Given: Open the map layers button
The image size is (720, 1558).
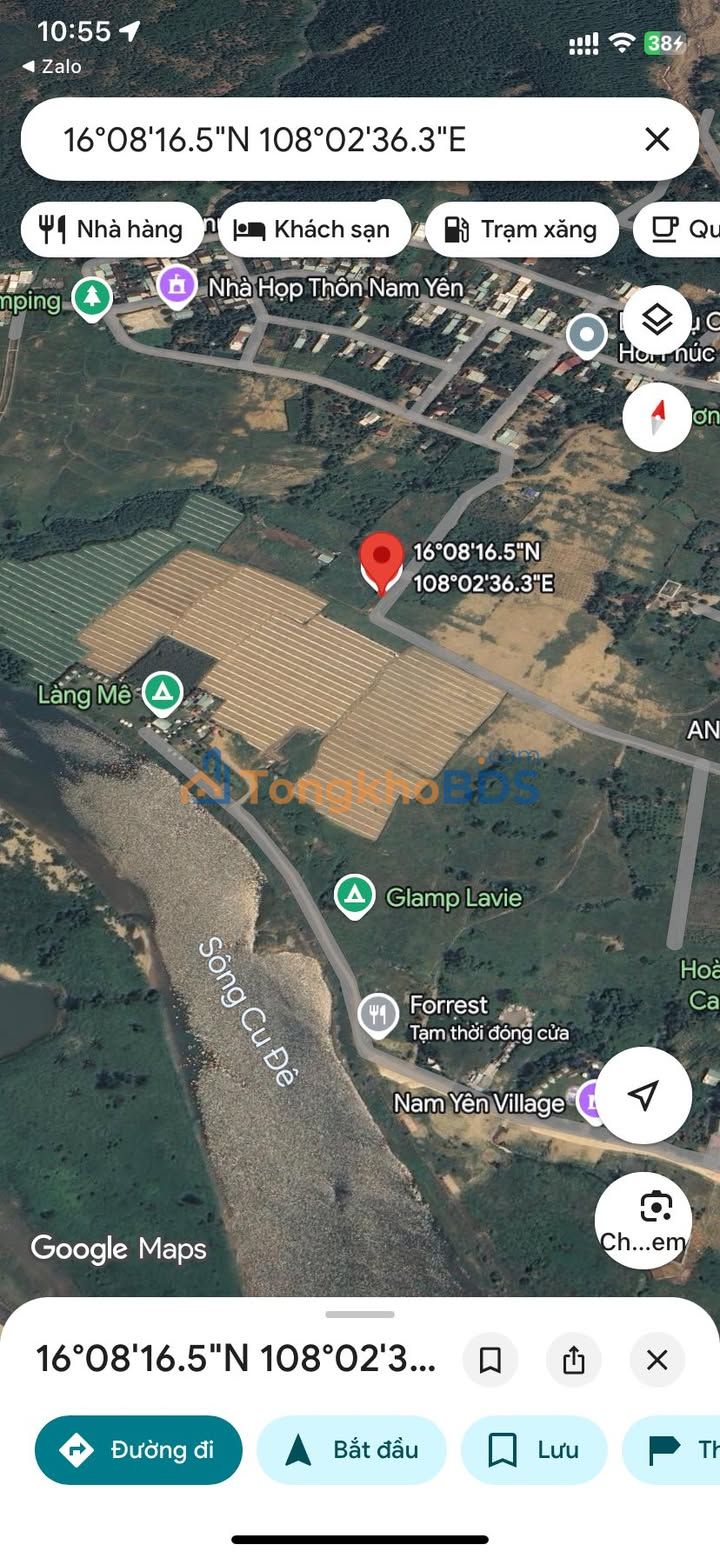Looking at the screenshot, I should (x=657, y=320).
